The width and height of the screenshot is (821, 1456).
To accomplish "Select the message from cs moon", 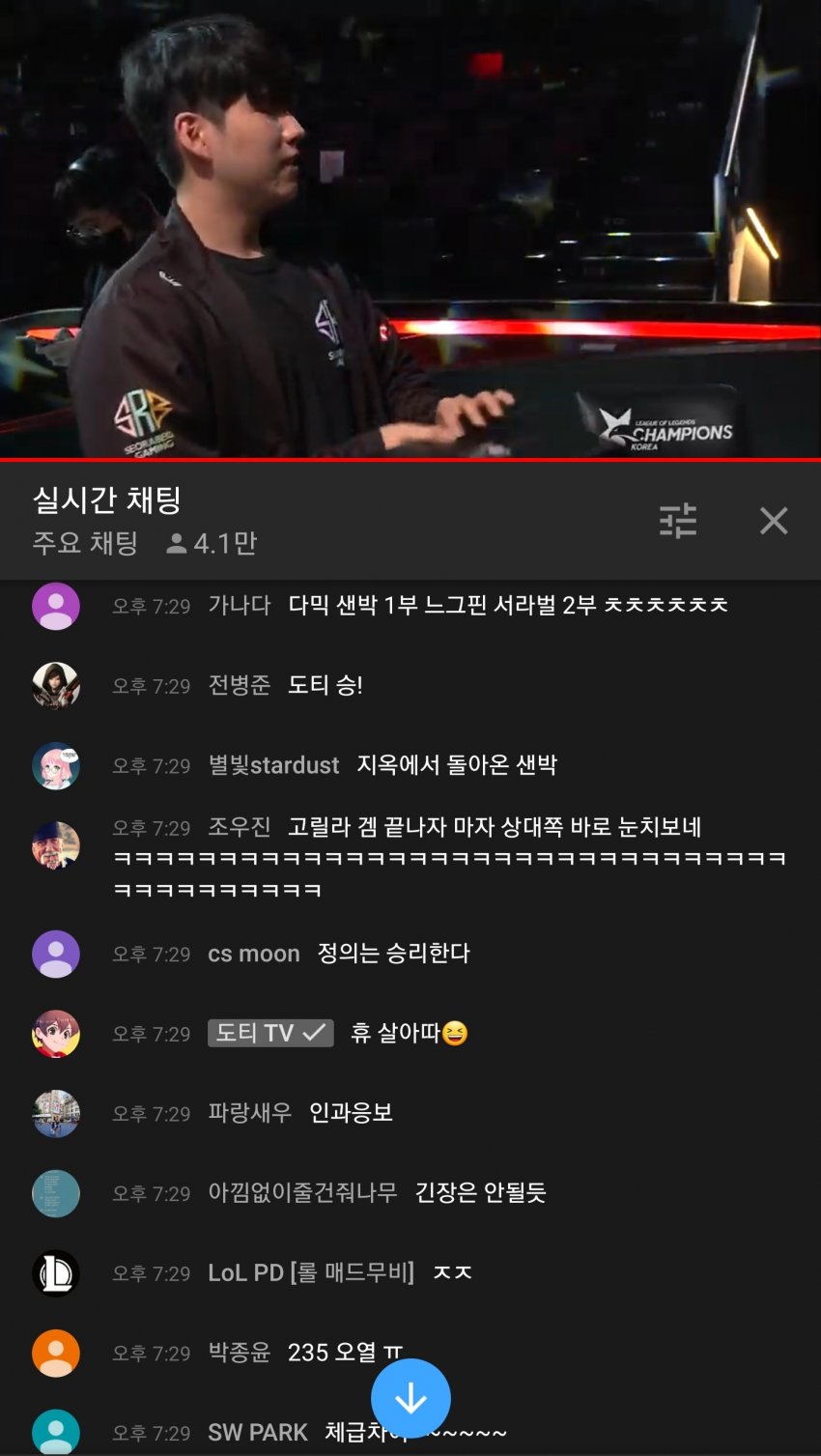I will (x=393, y=954).
